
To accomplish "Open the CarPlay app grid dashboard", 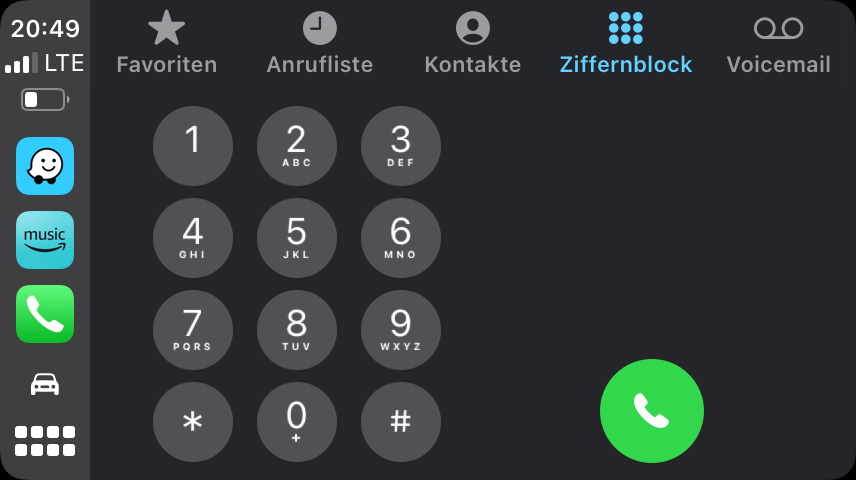I will coord(45,441).
